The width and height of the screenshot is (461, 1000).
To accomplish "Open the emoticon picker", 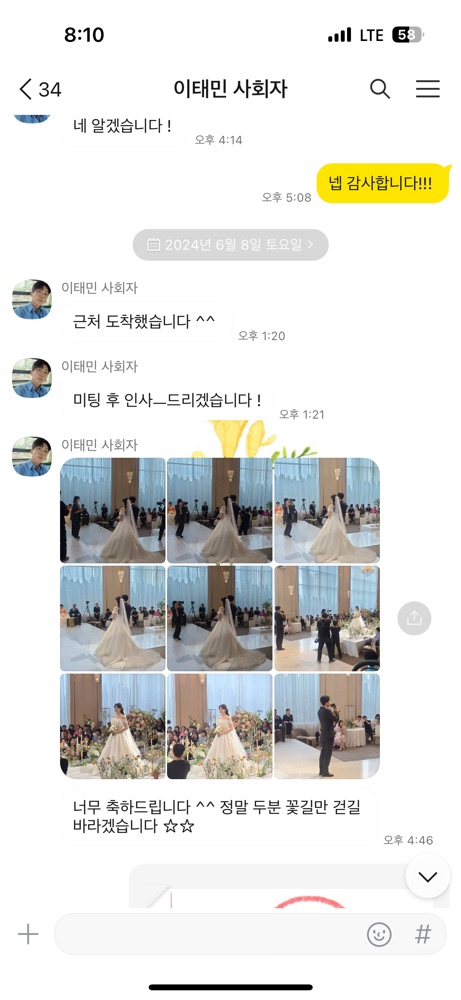I will (379, 935).
